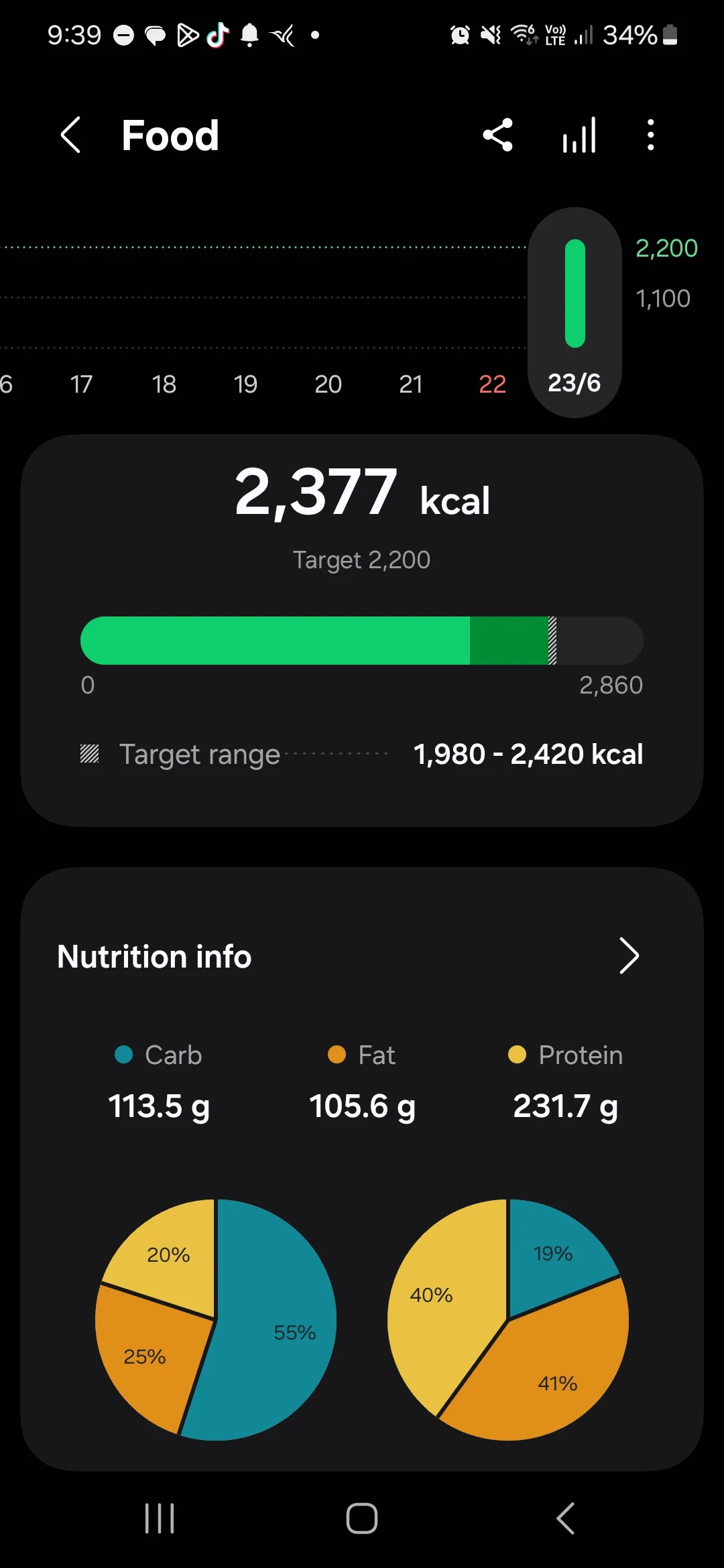
Task: Select day 20 on the calendar strip
Action: click(x=328, y=384)
